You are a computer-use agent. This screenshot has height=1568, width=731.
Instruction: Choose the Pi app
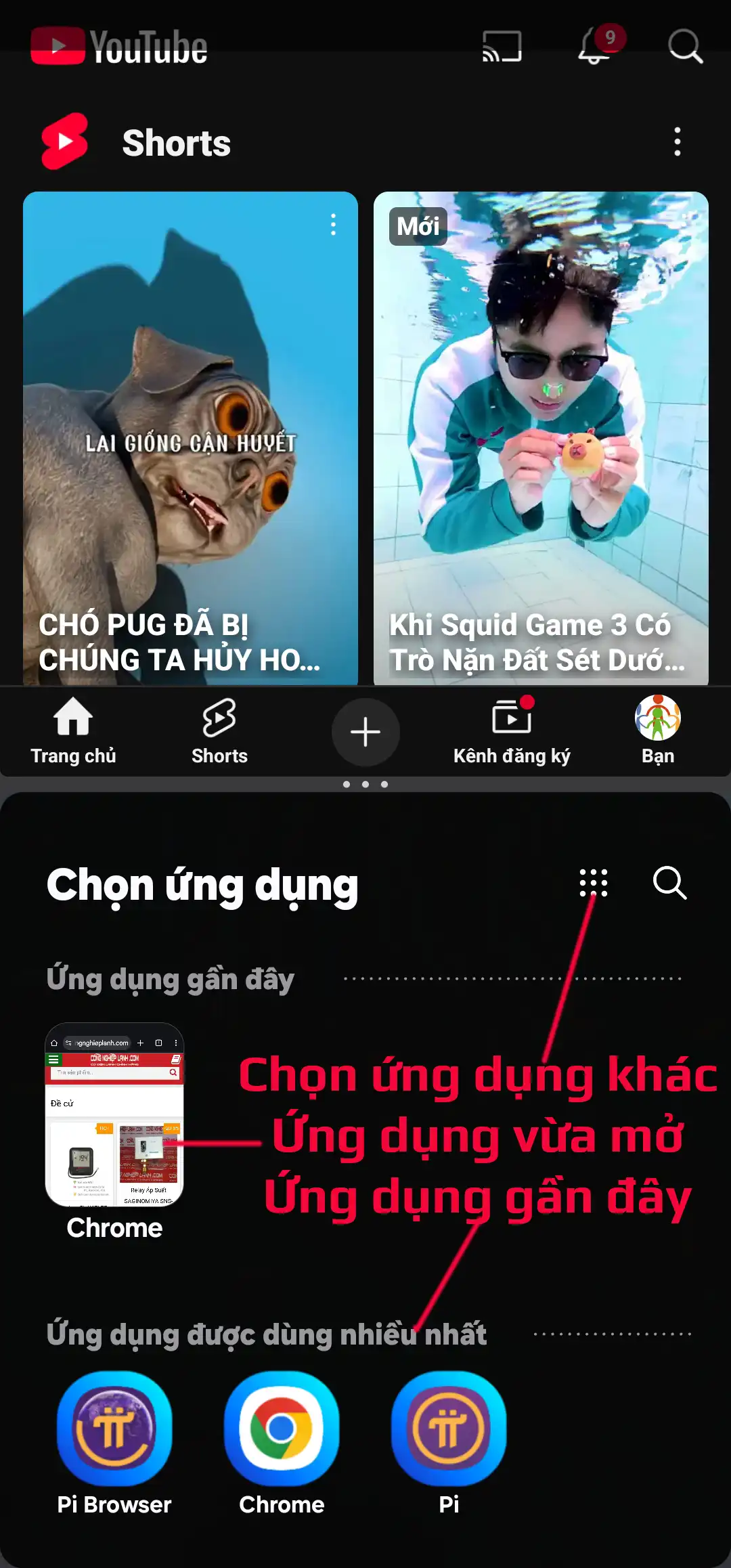pyautogui.click(x=449, y=1443)
